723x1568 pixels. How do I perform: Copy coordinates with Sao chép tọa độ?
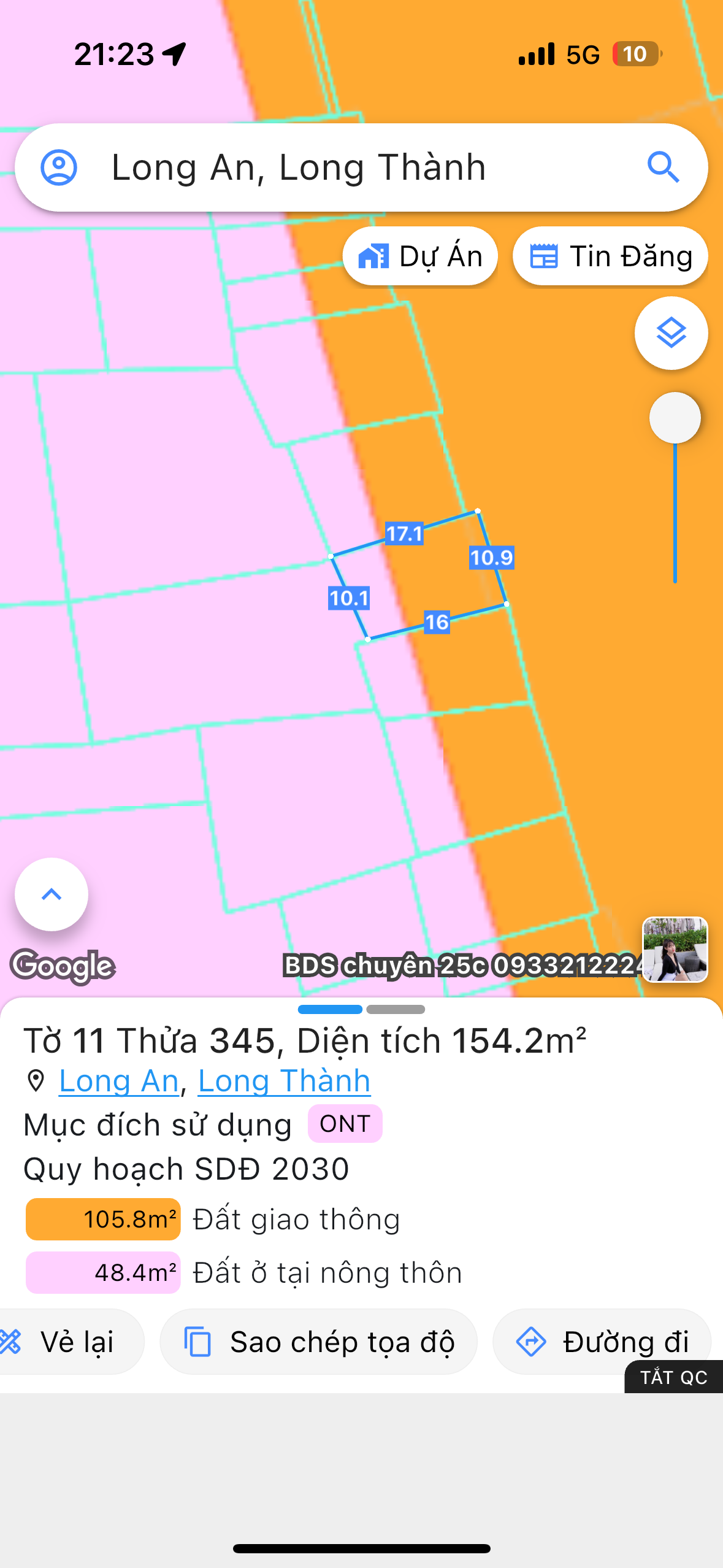coord(318,1342)
